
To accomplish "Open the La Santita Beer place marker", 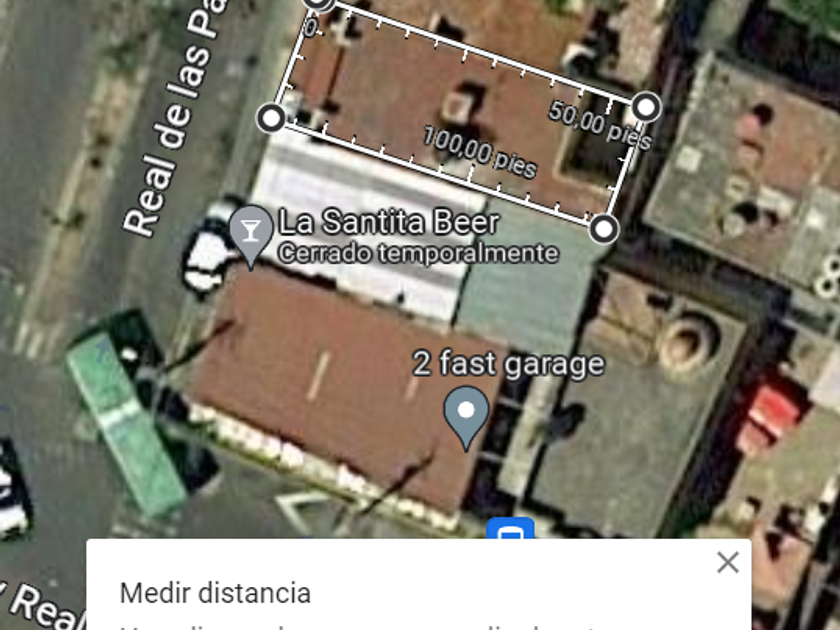I will point(250,232).
